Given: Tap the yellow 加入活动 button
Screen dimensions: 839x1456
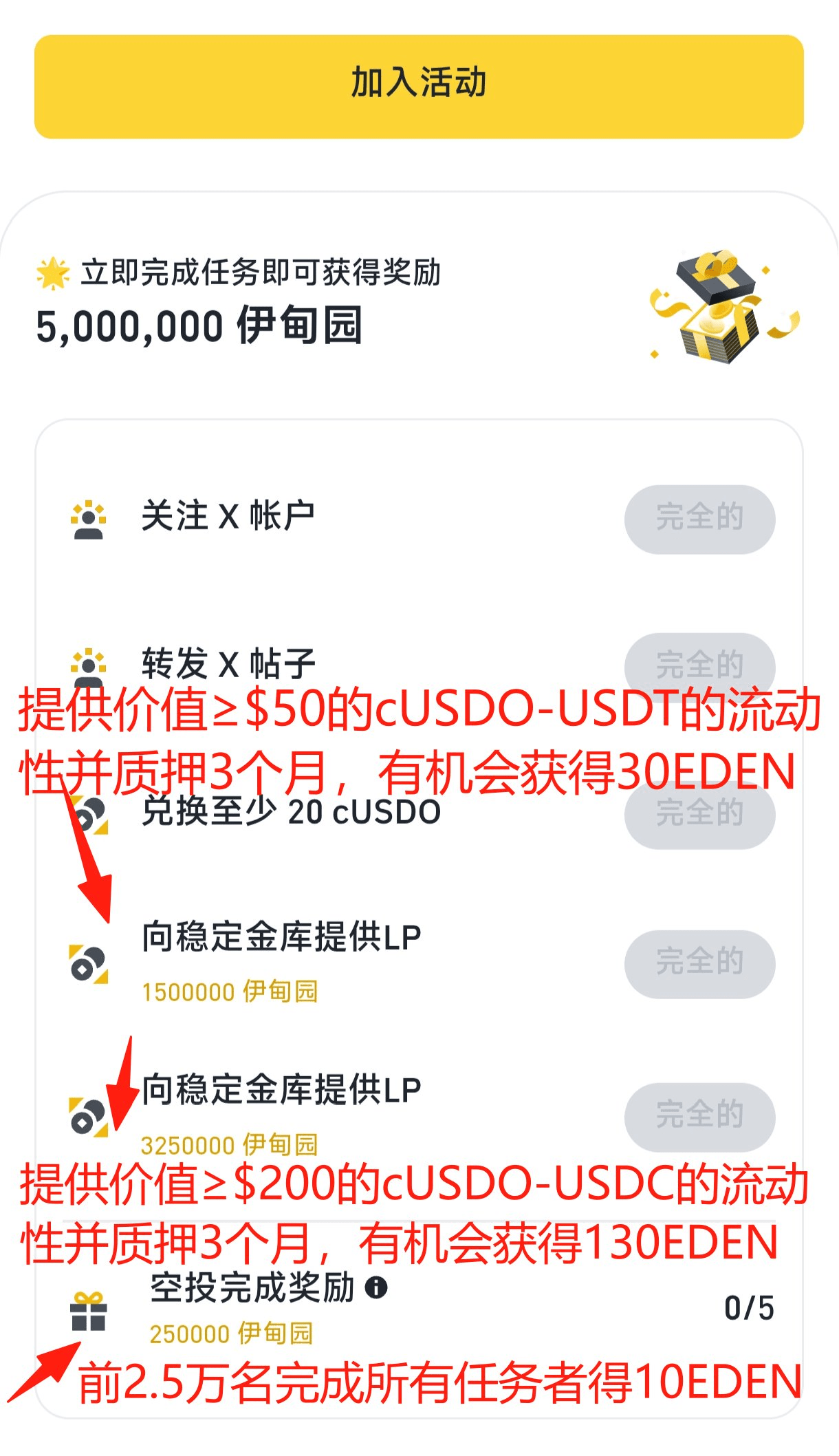Looking at the screenshot, I should (419, 87).
